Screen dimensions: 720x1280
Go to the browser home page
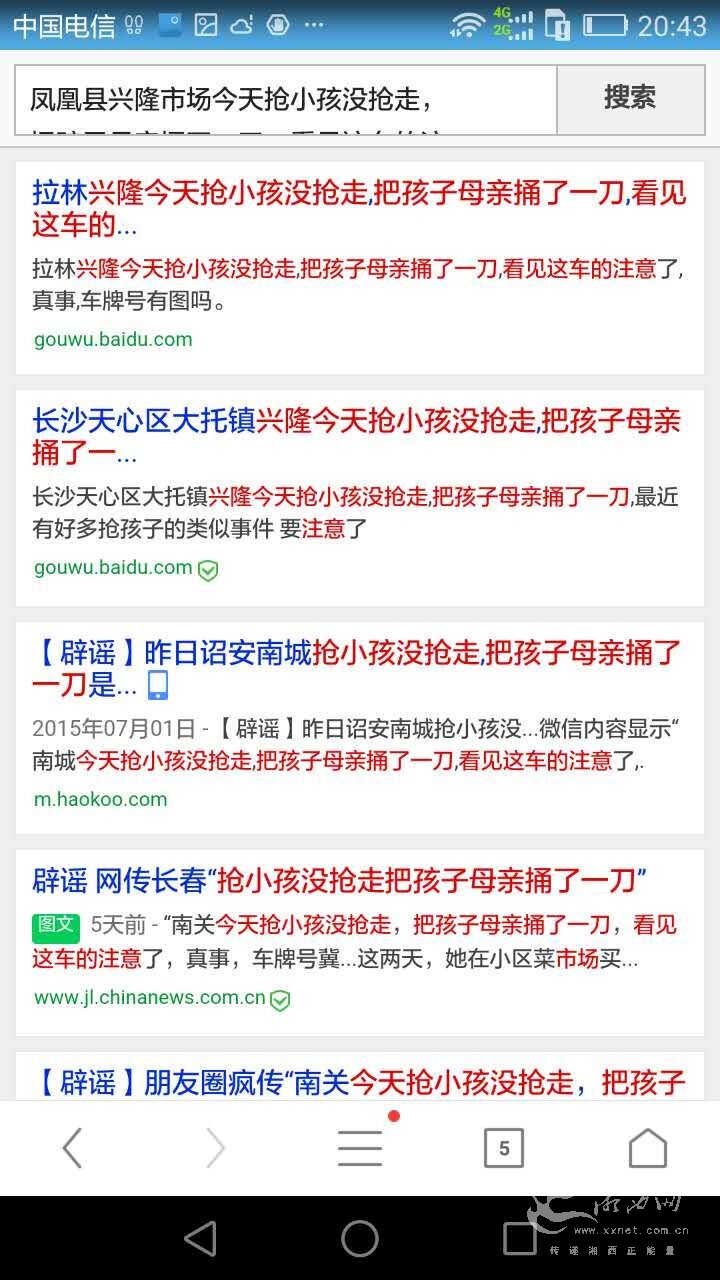[647, 1148]
